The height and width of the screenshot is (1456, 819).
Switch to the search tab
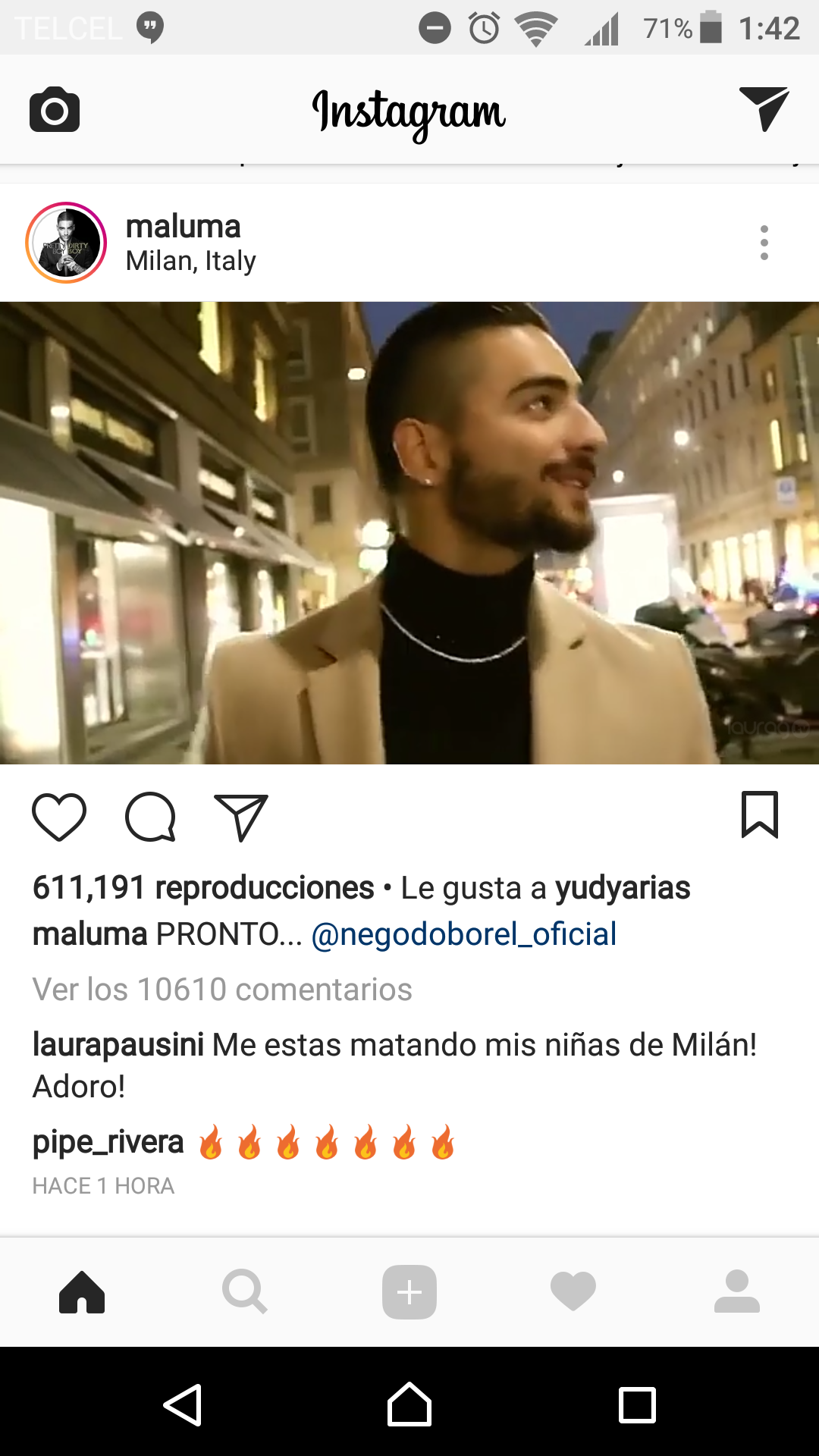click(x=244, y=1291)
